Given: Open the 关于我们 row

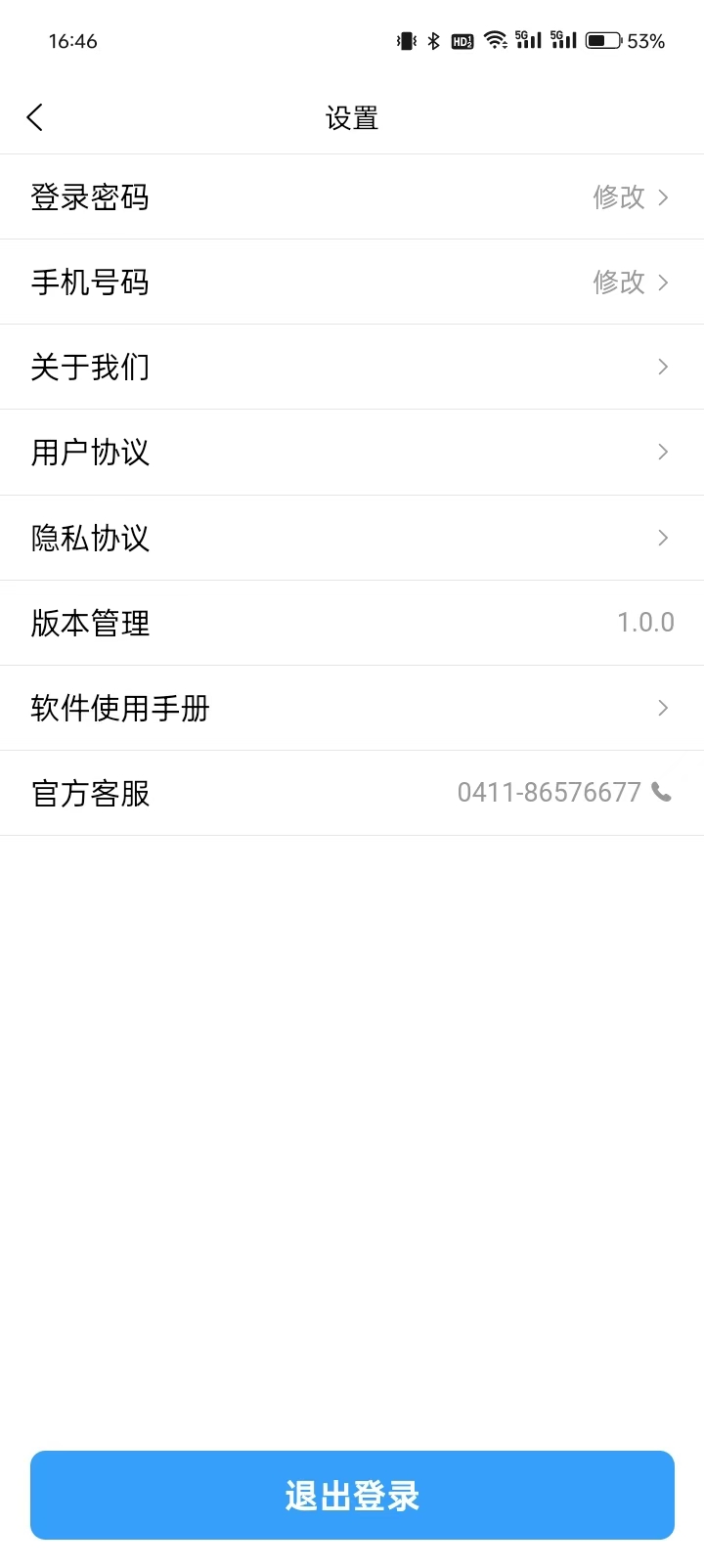Looking at the screenshot, I should click(352, 367).
